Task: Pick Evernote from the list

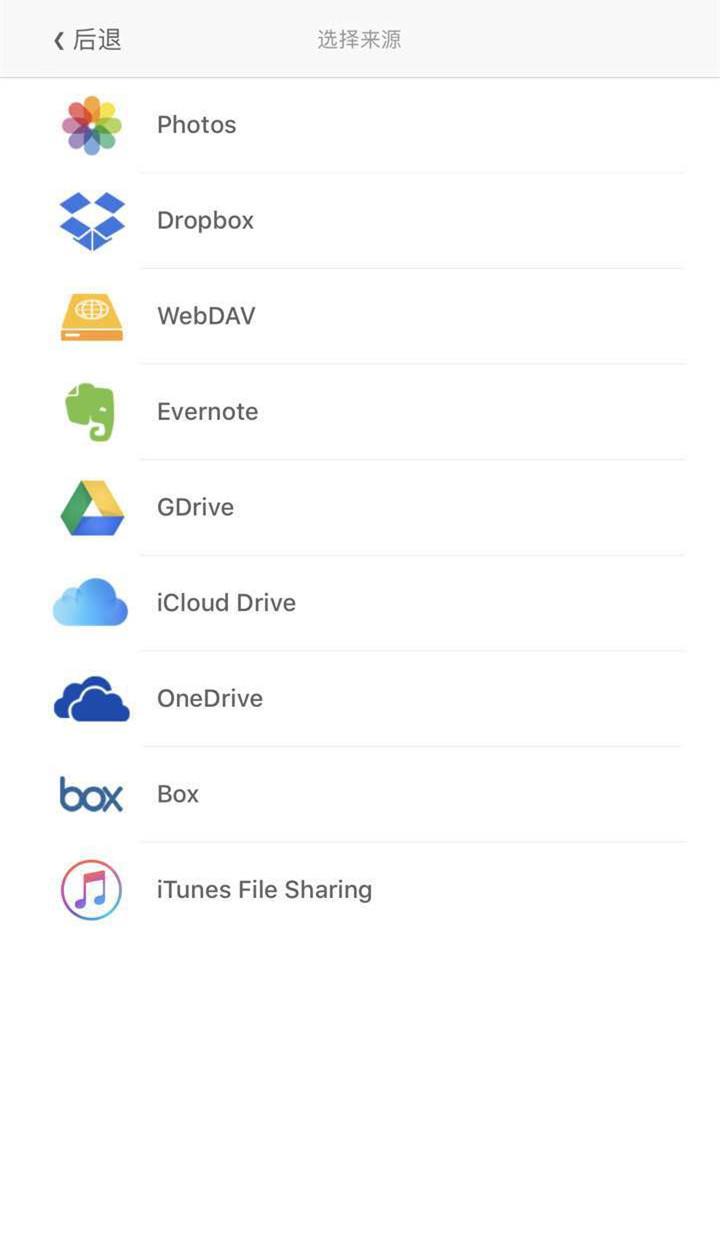Action: [x=207, y=412]
